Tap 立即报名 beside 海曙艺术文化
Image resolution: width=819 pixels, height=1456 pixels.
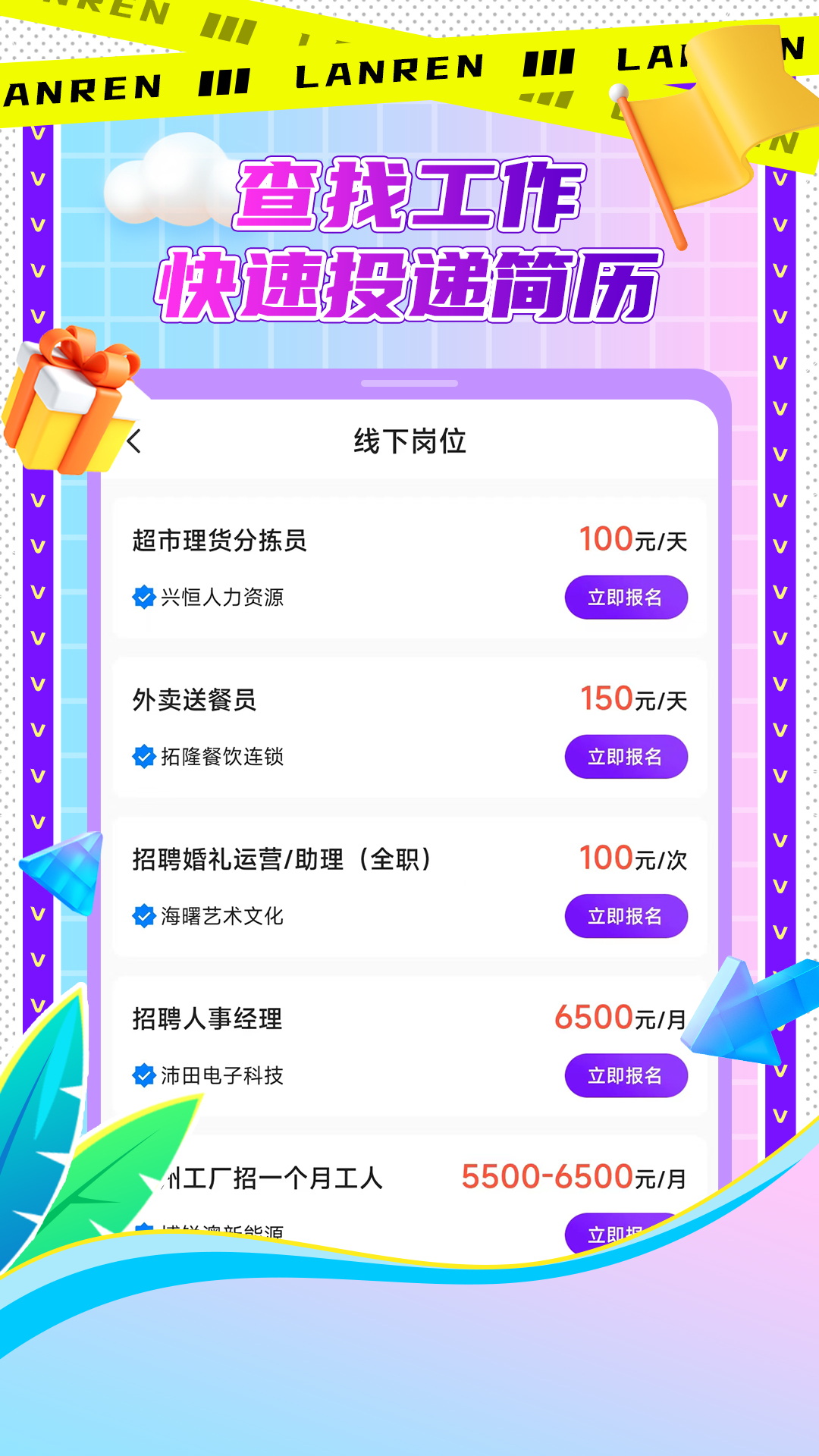point(626,916)
